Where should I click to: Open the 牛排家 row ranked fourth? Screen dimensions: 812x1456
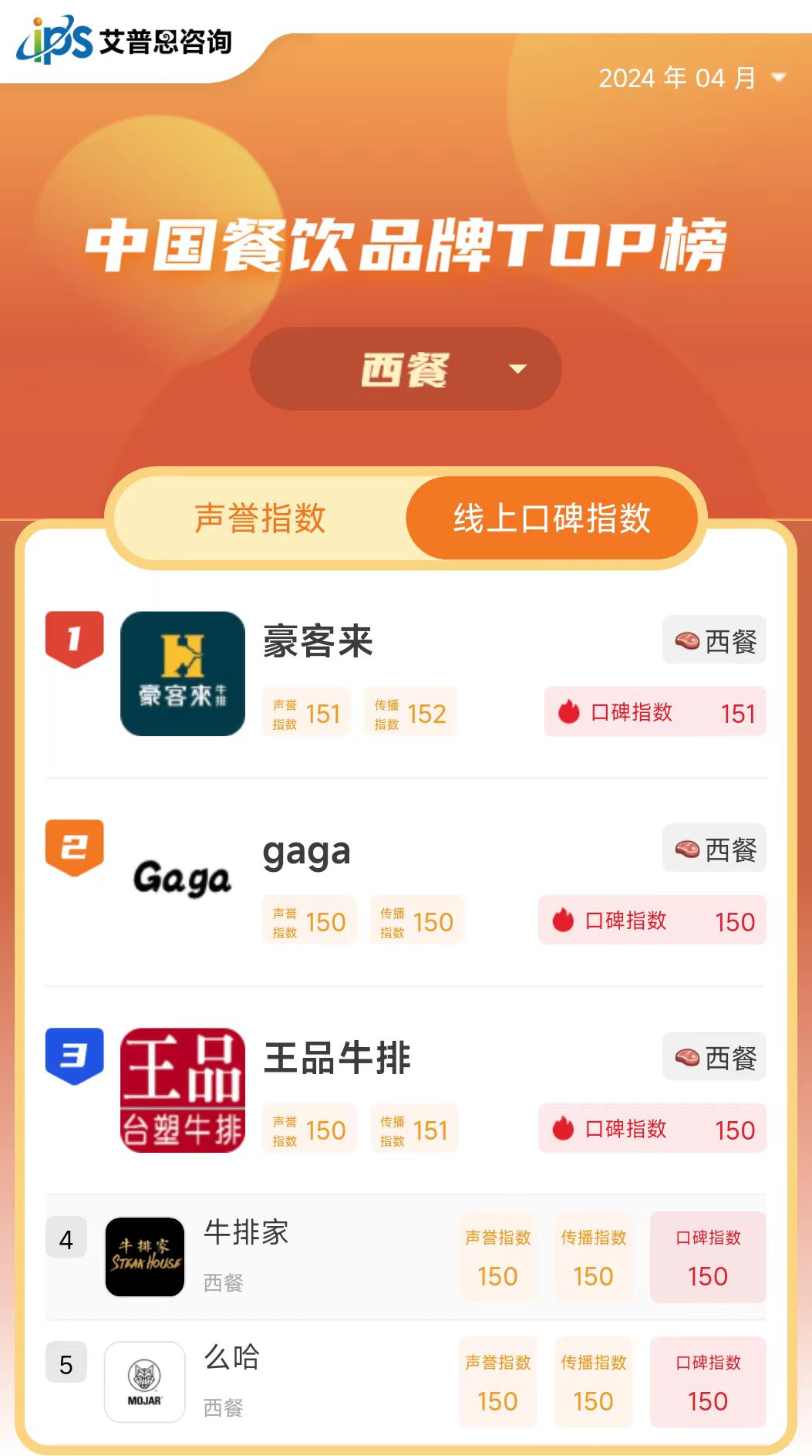[x=247, y=1233]
